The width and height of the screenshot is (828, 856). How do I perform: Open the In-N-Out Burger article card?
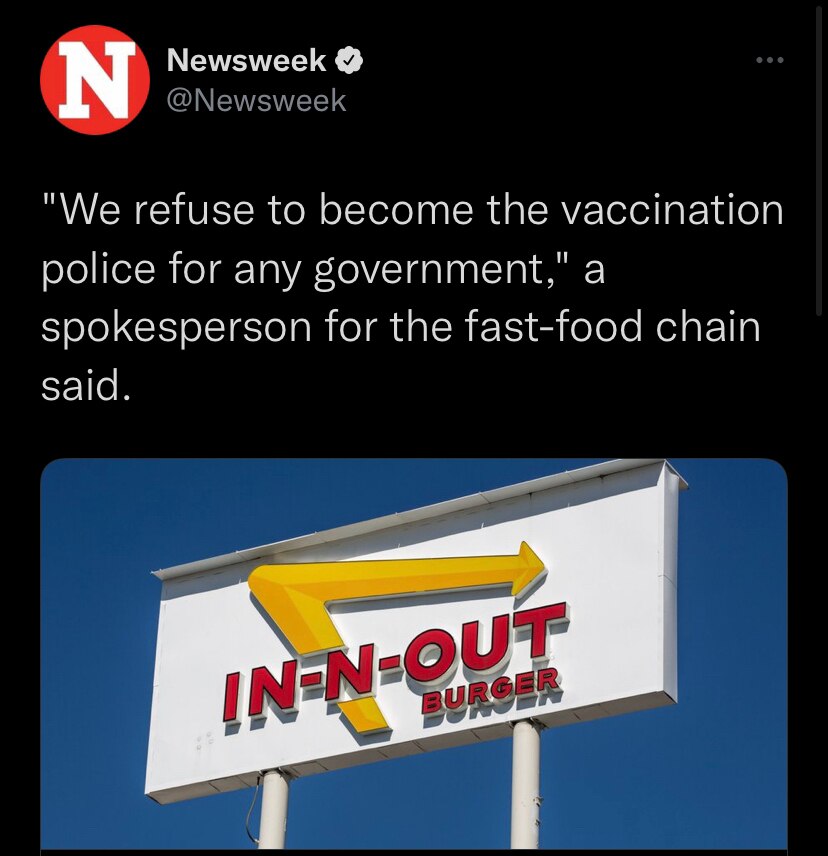(x=414, y=655)
